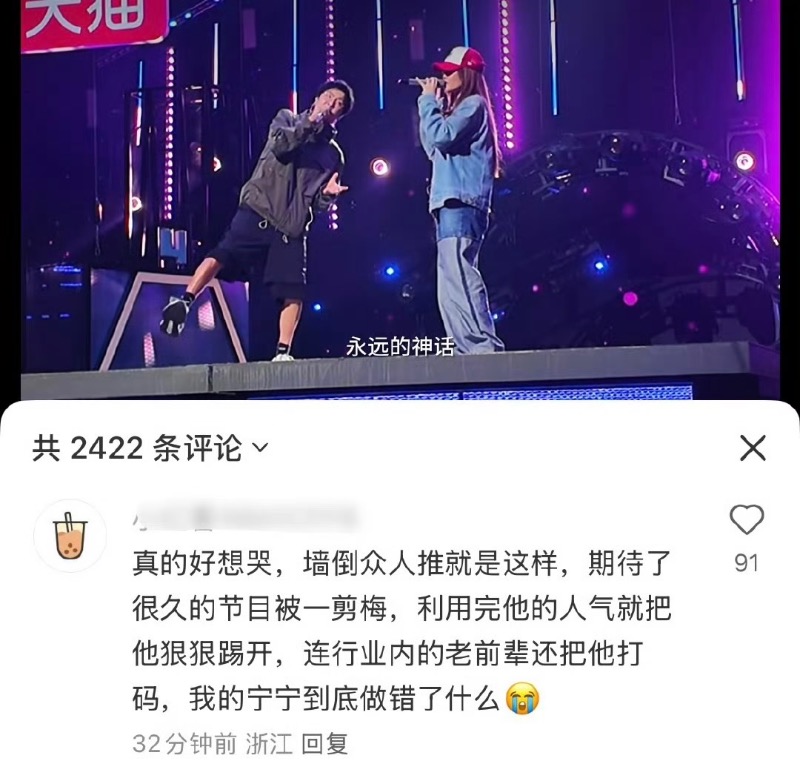
Task: Open the bubble tea avatar's profile
Action: [x=70, y=535]
